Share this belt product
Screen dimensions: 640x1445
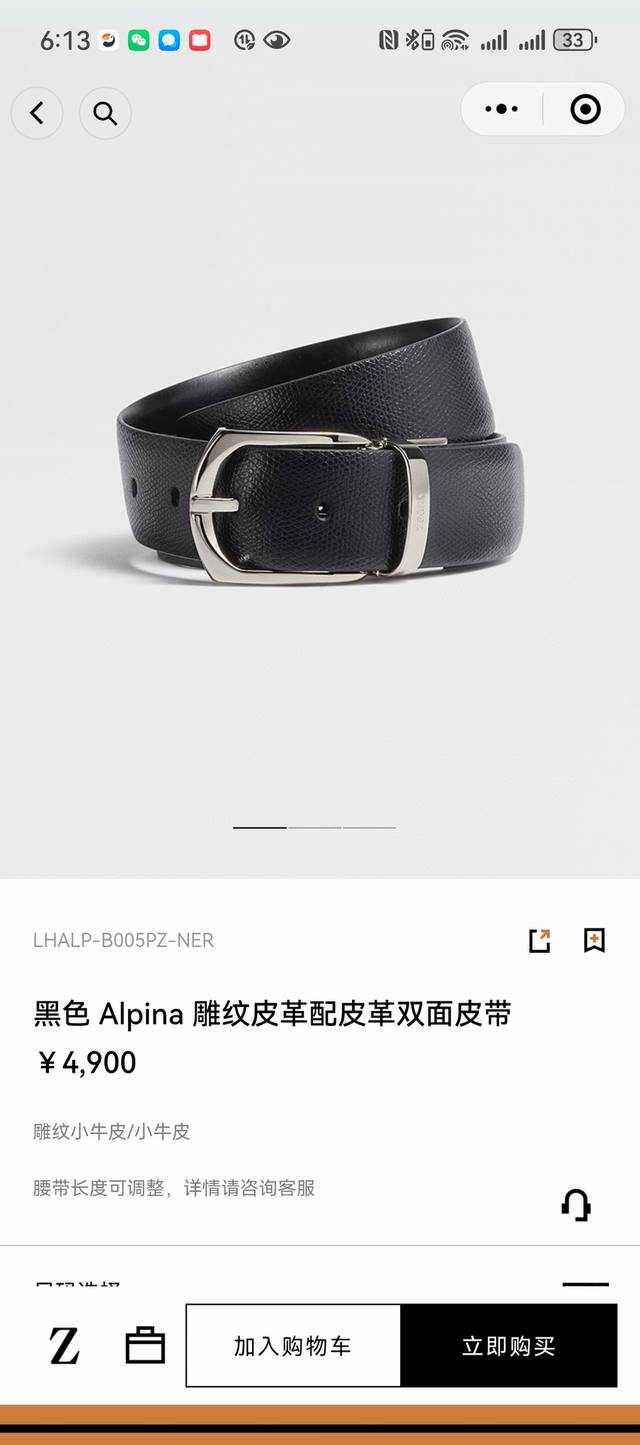(539, 940)
